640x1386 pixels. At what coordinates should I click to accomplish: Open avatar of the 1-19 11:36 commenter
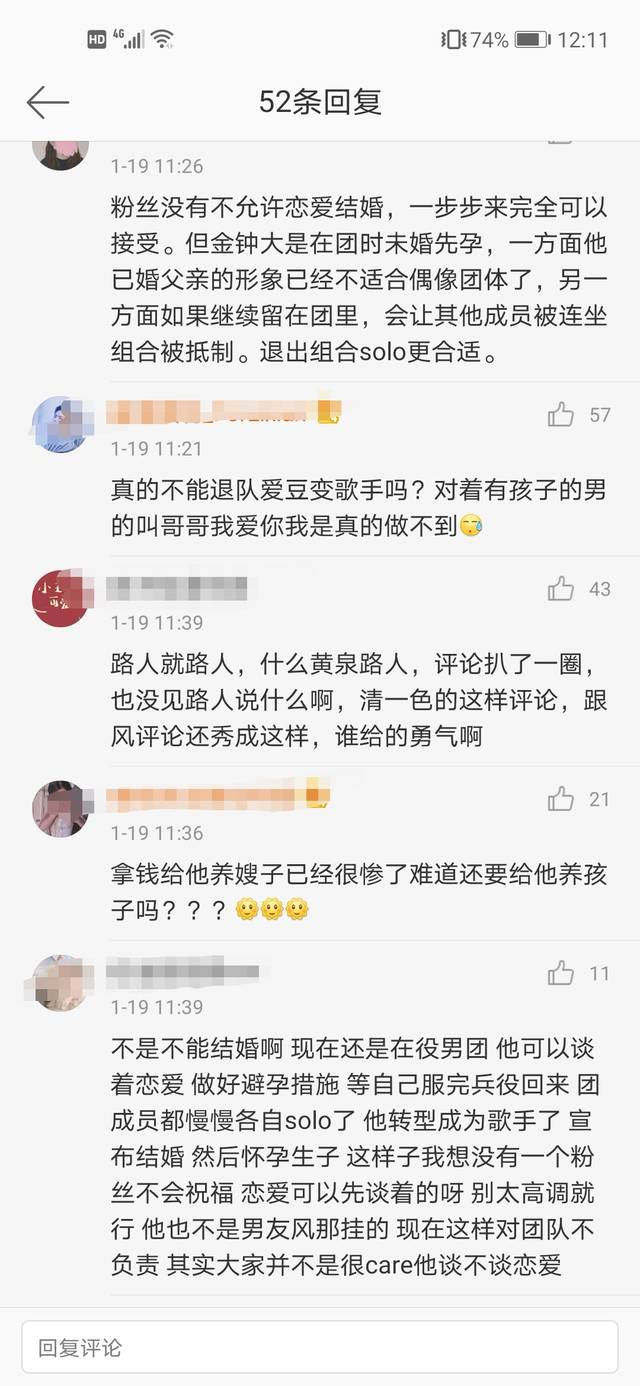(60, 808)
